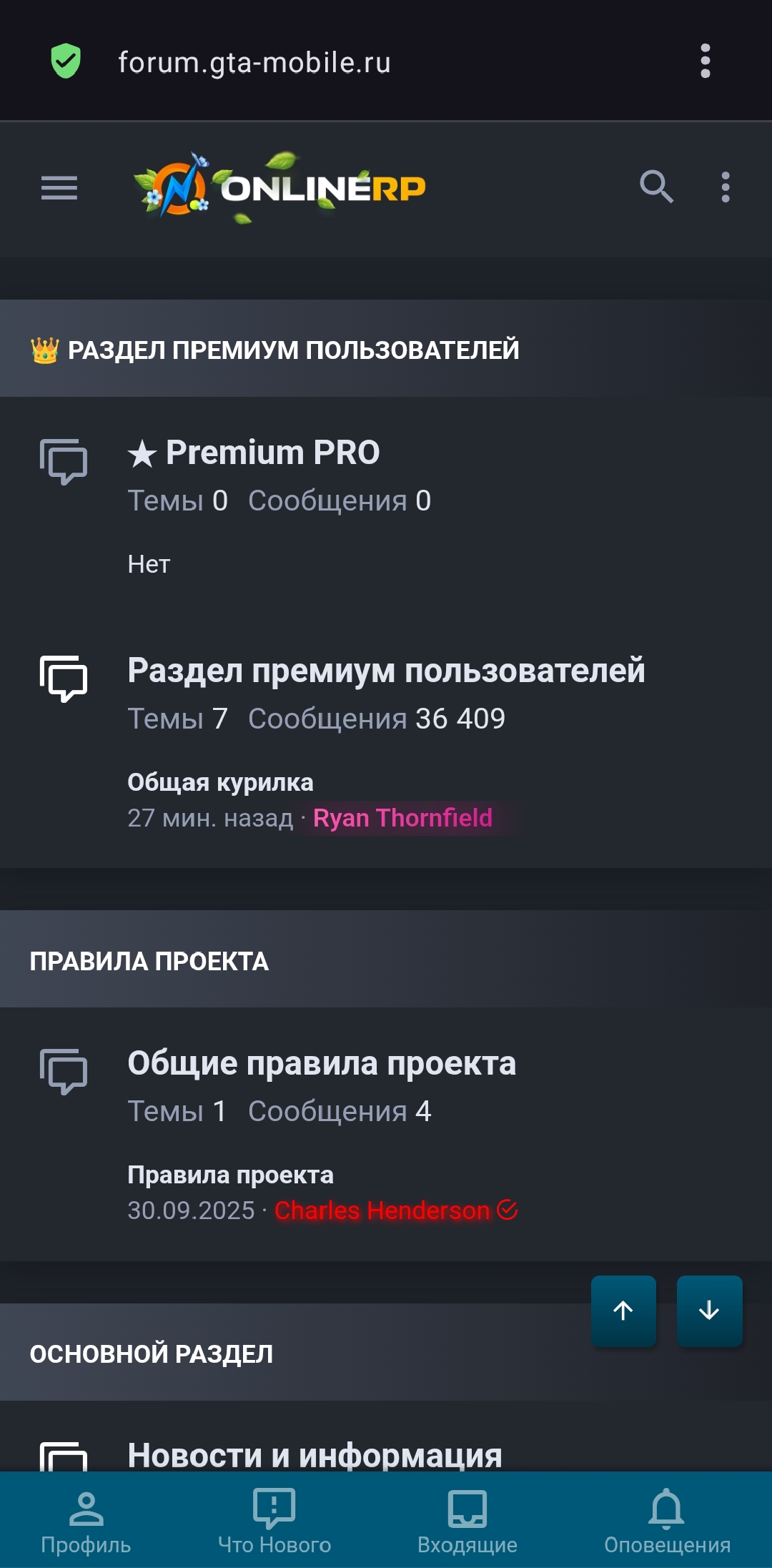View Ryan Thornfield's profile

click(x=402, y=817)
